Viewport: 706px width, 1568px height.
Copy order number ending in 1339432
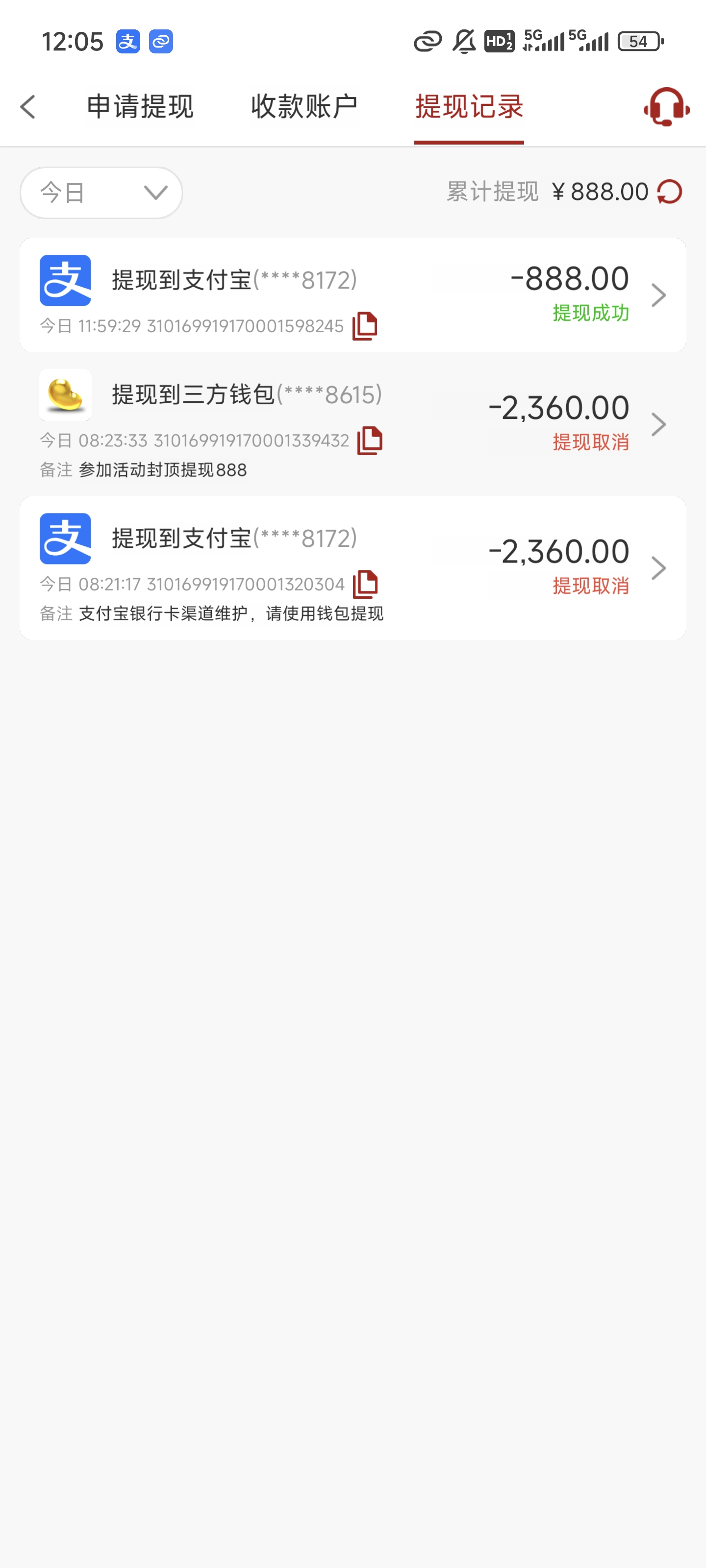(370, 441)
